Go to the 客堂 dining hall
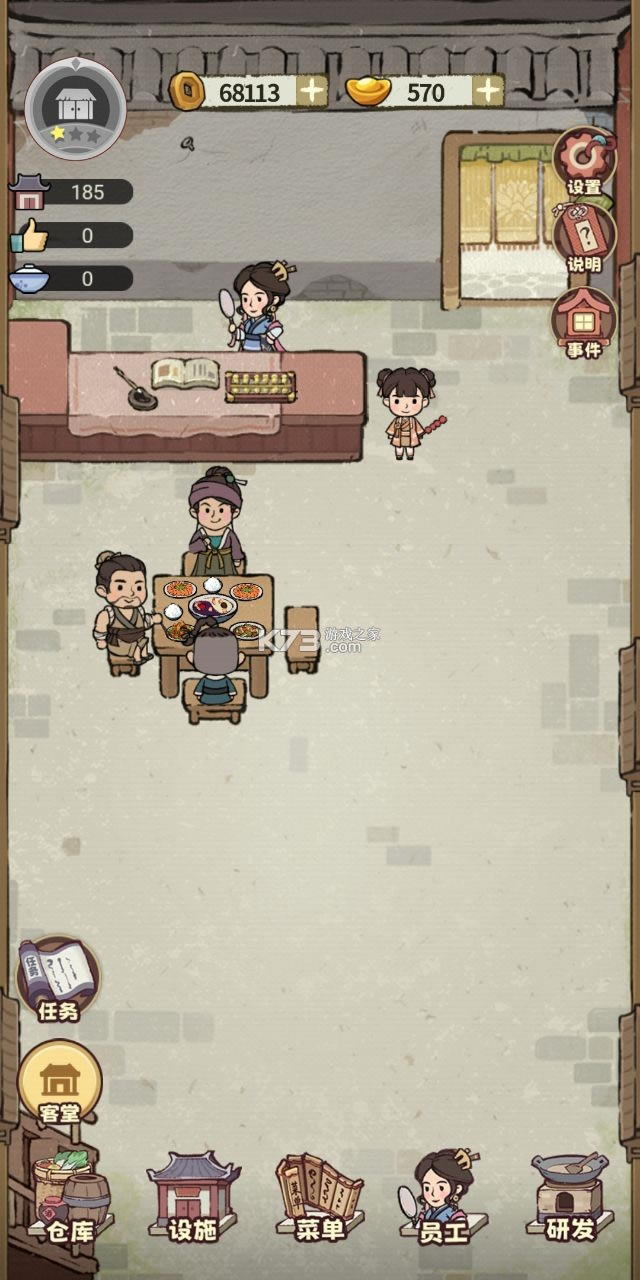The image size is (640, 1280). point(60,1085)
